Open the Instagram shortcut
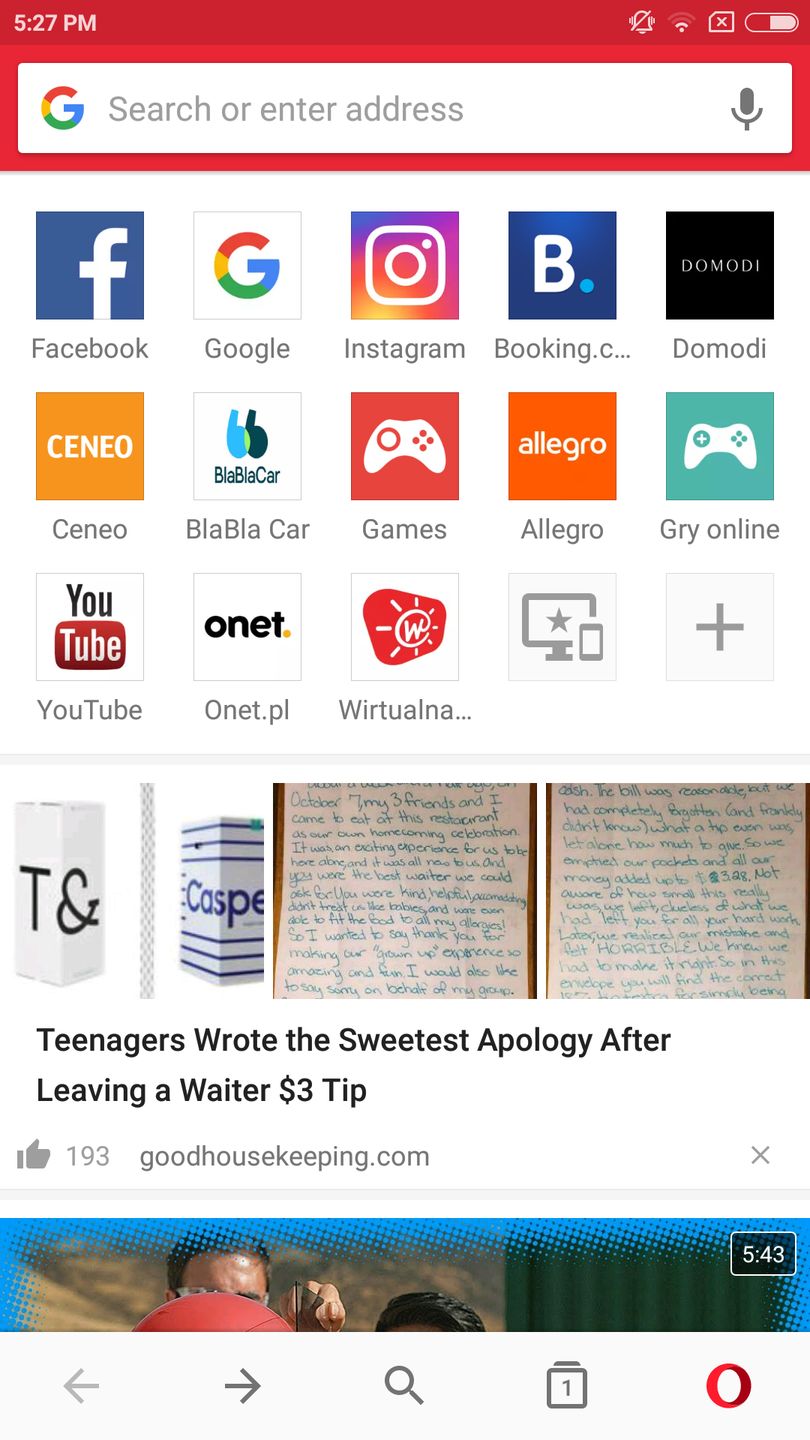The height and width of the screenshot is (1440, 810). click(x=404, y=265)
